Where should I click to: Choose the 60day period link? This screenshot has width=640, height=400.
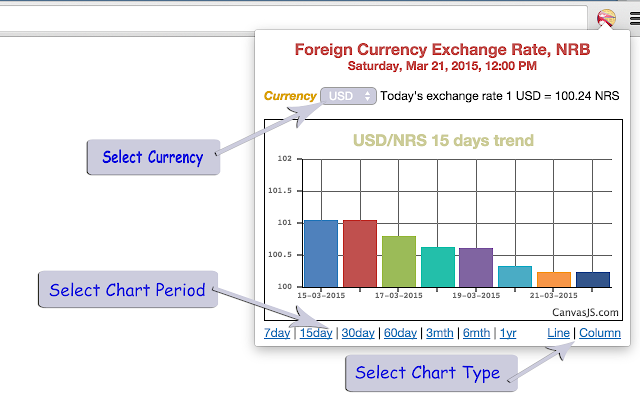point(400,333)
